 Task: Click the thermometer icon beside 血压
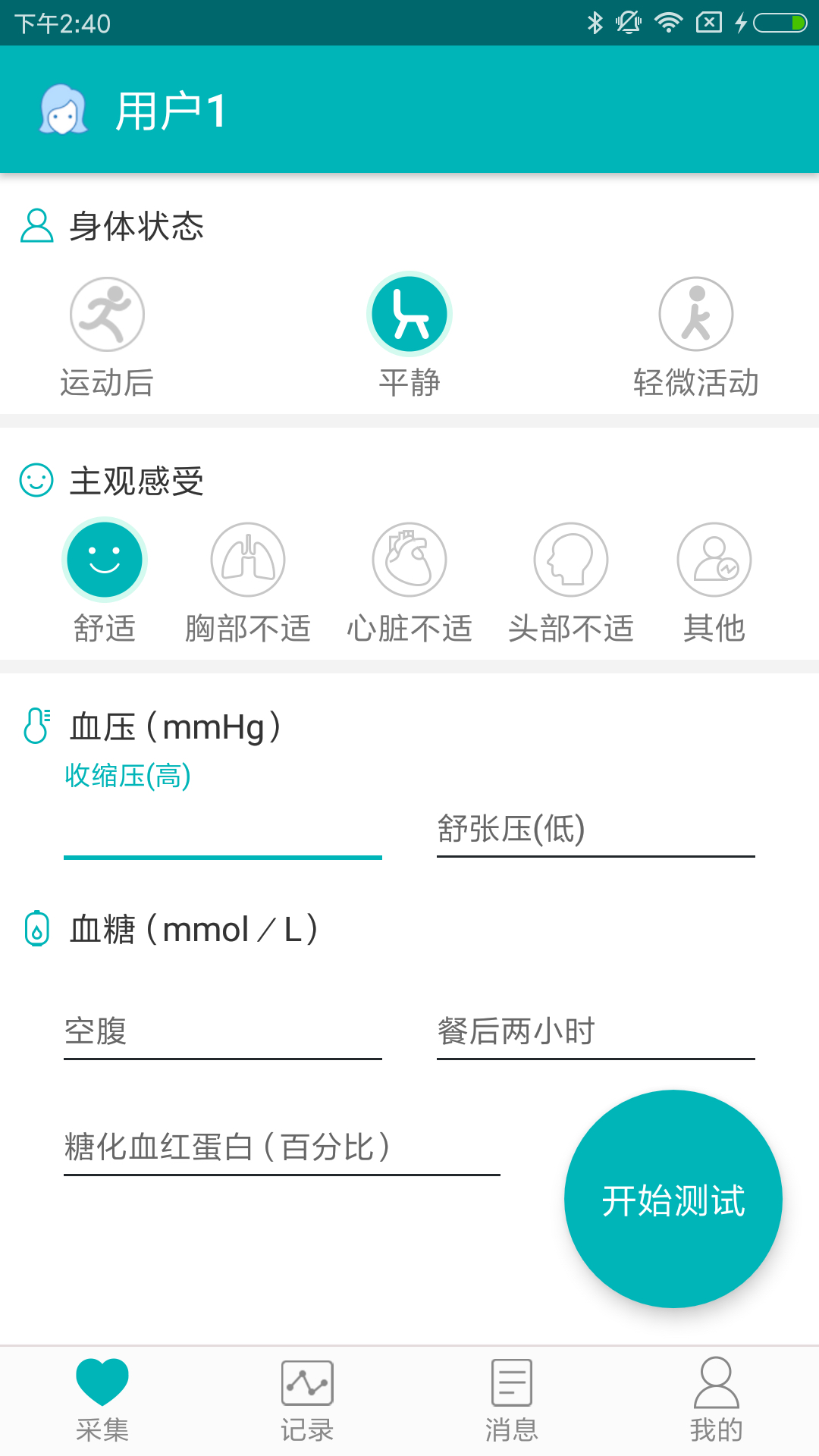pyautogui.click(x=36, y=726)
